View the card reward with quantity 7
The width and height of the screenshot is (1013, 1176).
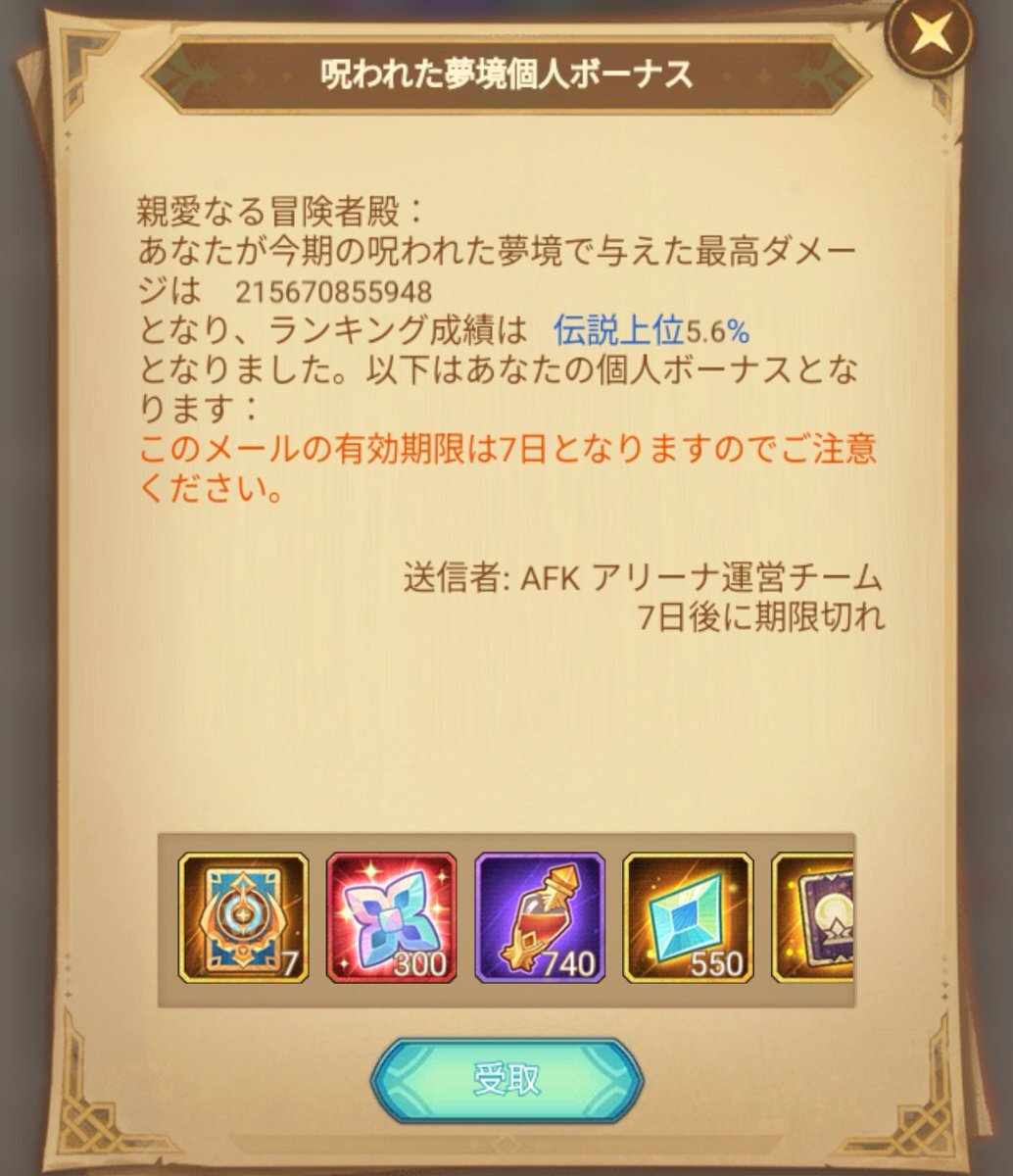(x=243, y=917)
